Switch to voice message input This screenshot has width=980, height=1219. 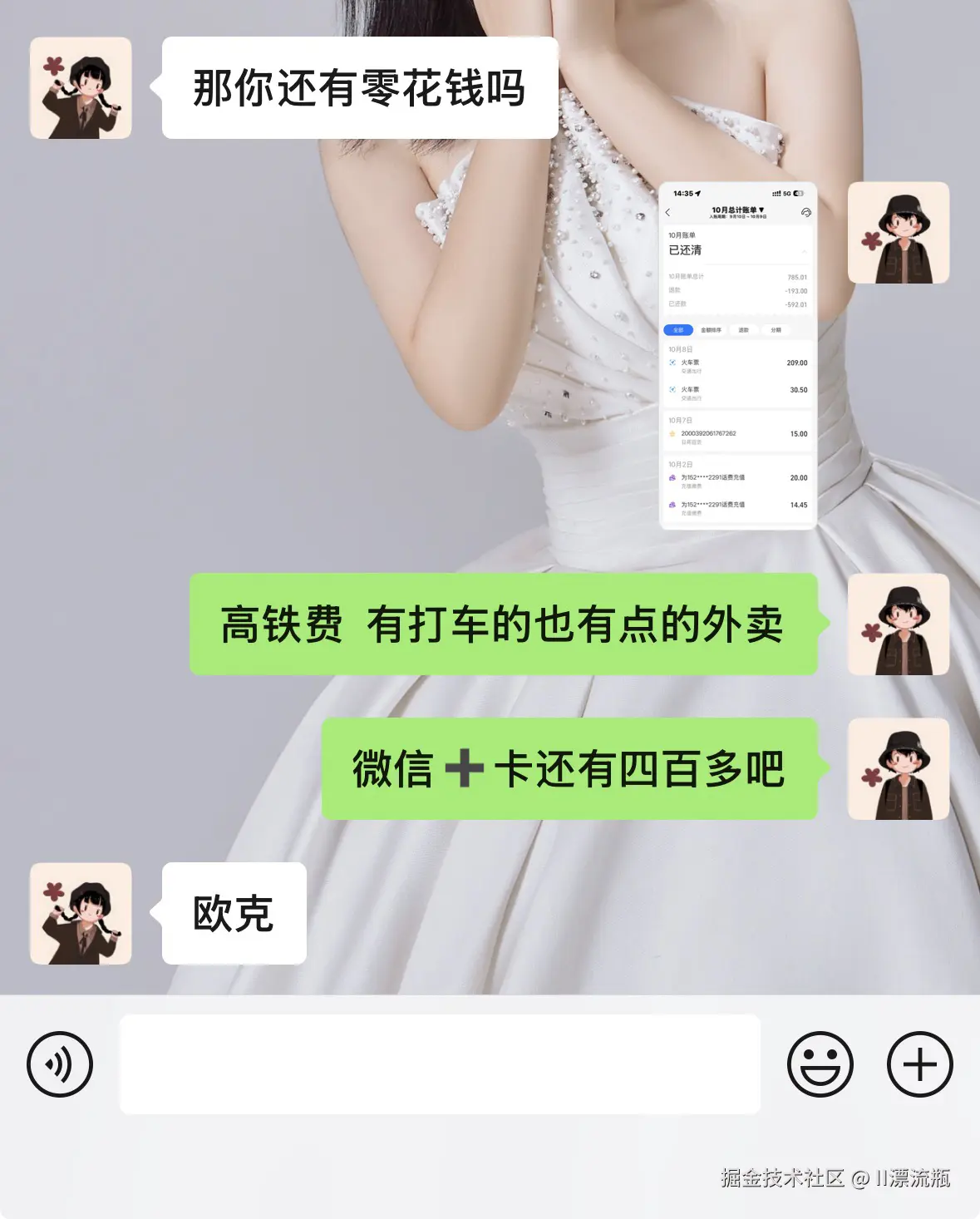point(59,1064)
